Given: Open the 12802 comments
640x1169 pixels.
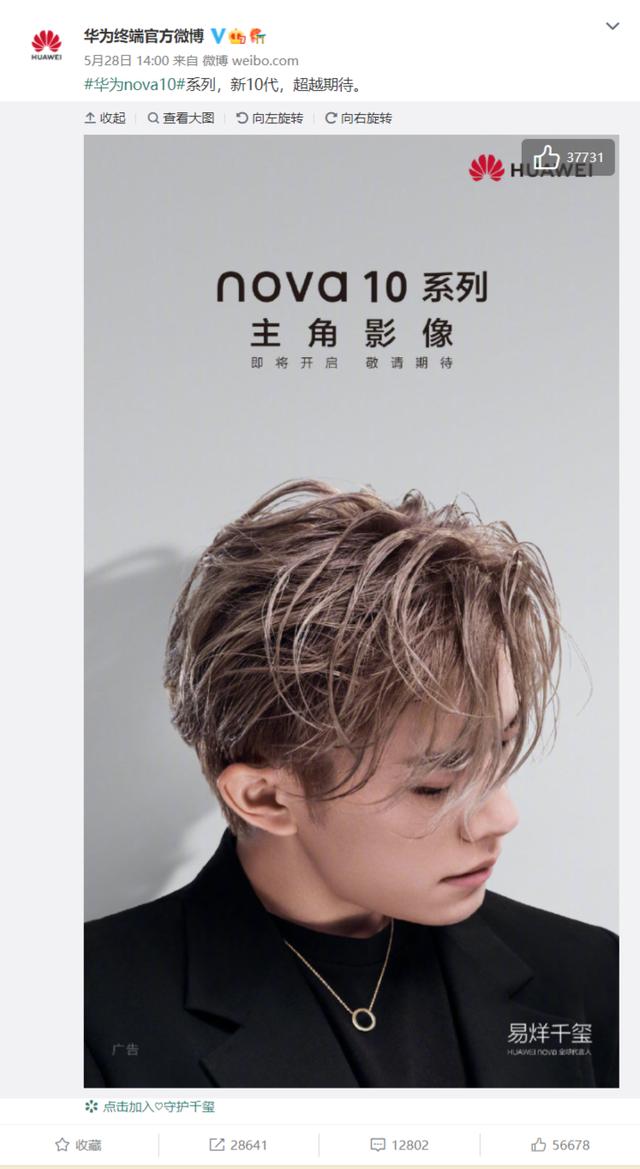Looking at the screenshot, I should [400, 1144].
